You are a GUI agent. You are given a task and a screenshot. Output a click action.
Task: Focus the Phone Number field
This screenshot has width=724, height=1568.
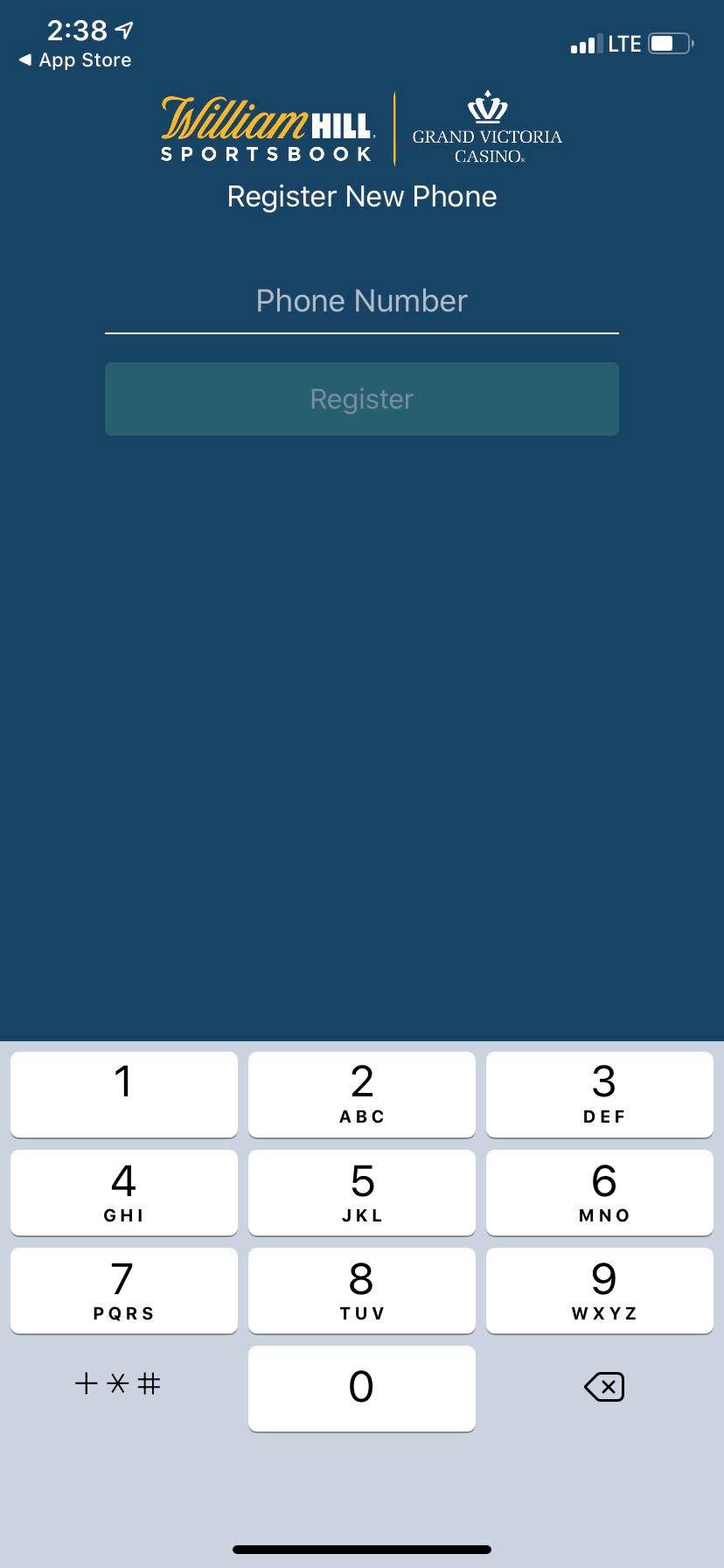point(361,301)
